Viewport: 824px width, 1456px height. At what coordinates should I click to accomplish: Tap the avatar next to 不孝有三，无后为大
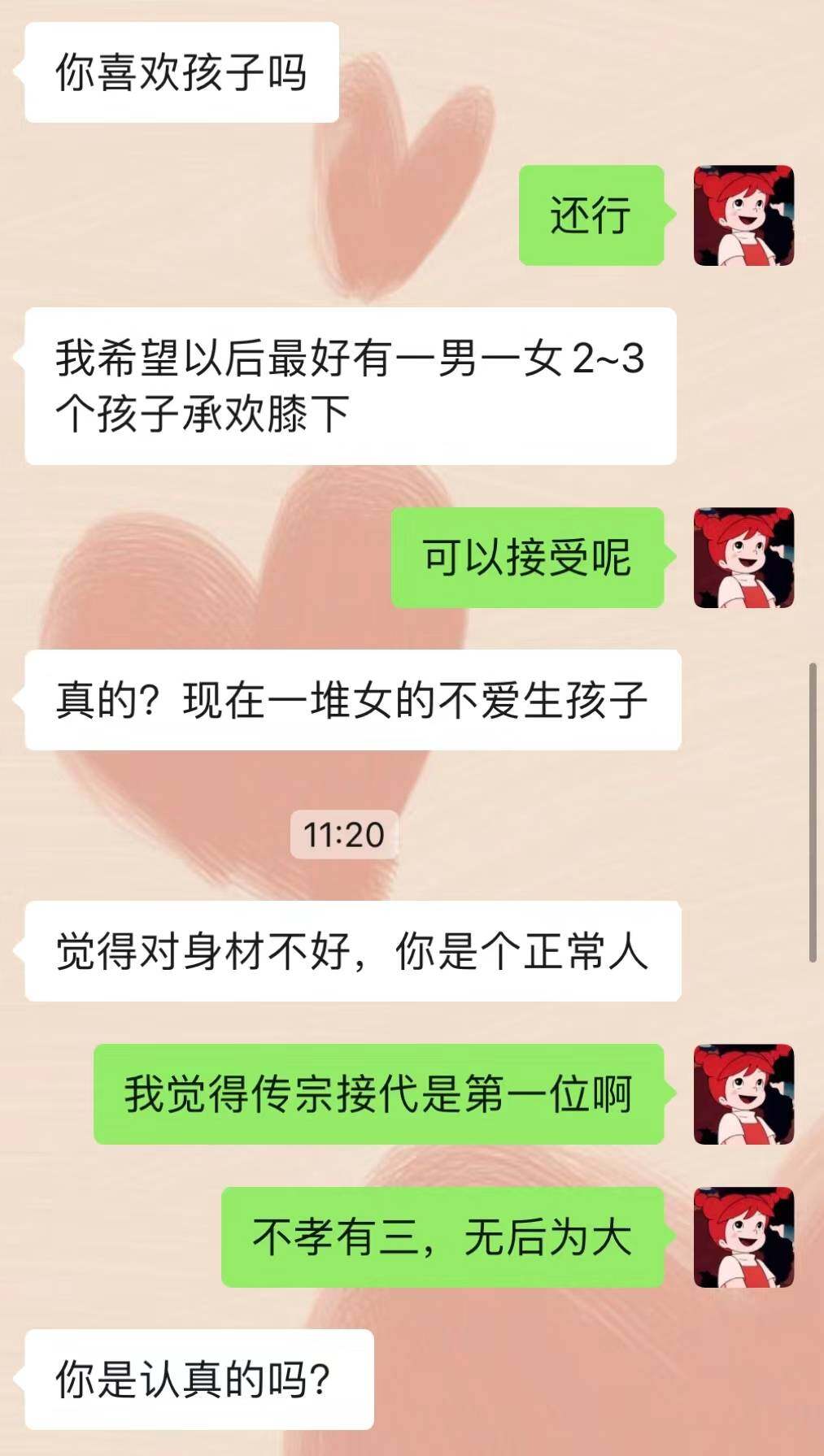pyautogui.click(x=743, y=1237)
